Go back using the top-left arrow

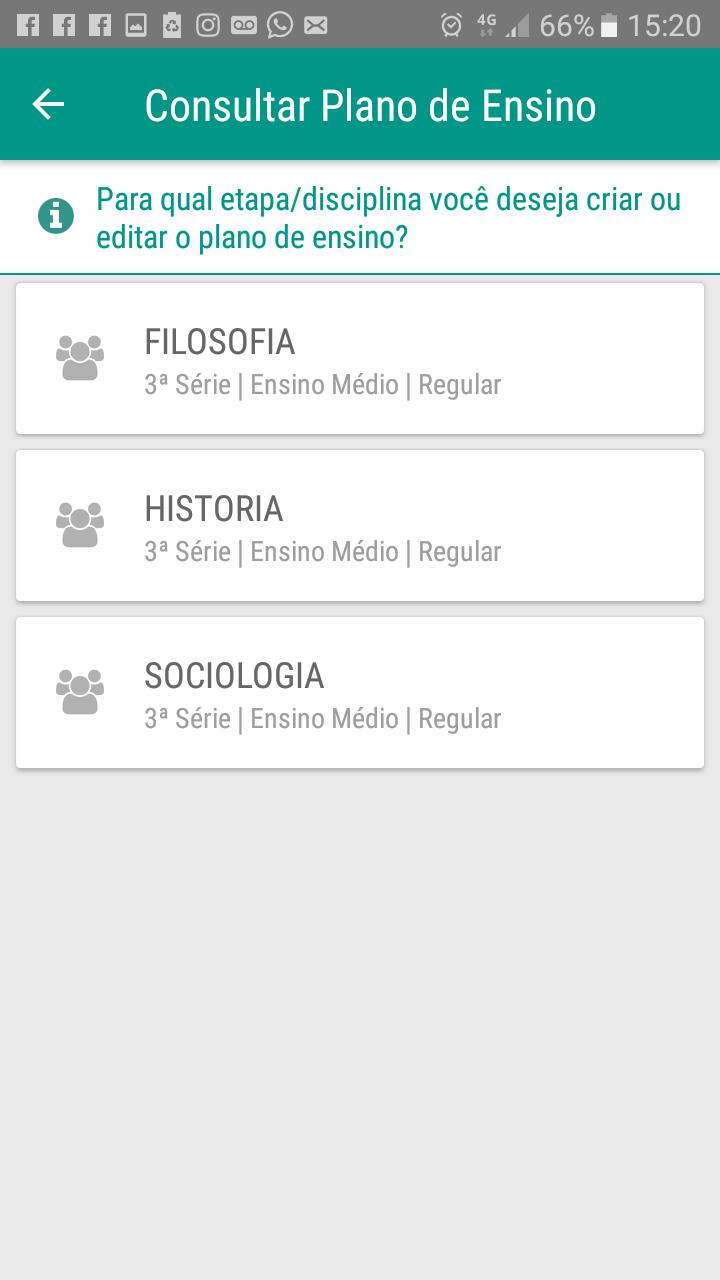tap(48, 104)
